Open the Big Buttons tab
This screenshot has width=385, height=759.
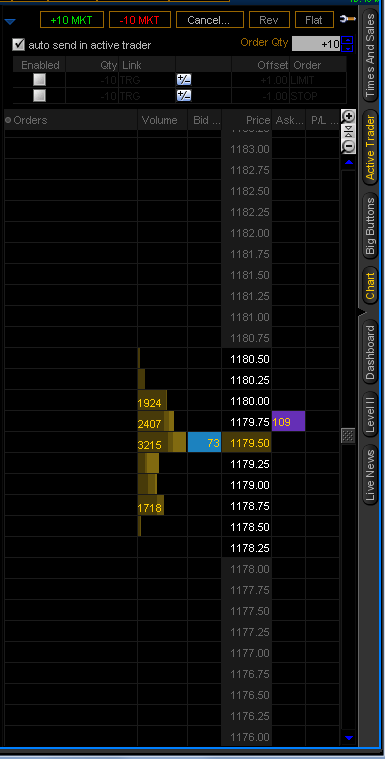point(370,225)
